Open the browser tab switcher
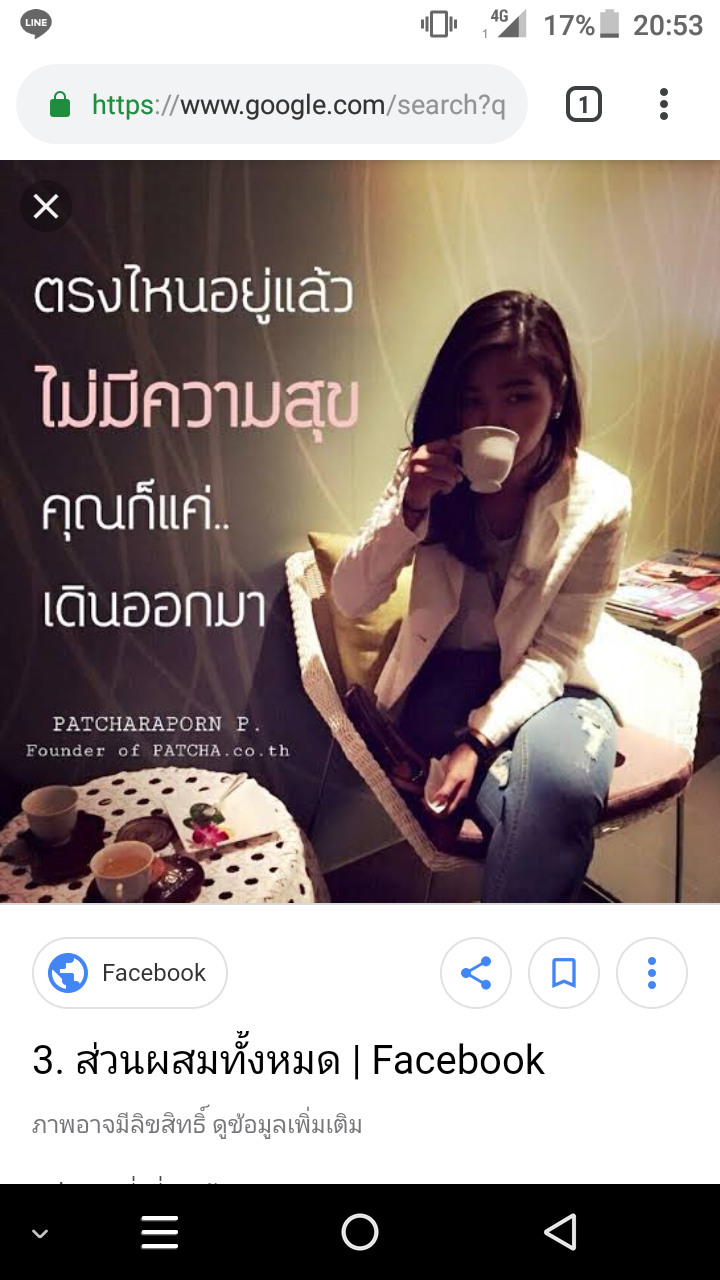The width and height of the screenshot is (720, 1280). (x=584, y=105)
